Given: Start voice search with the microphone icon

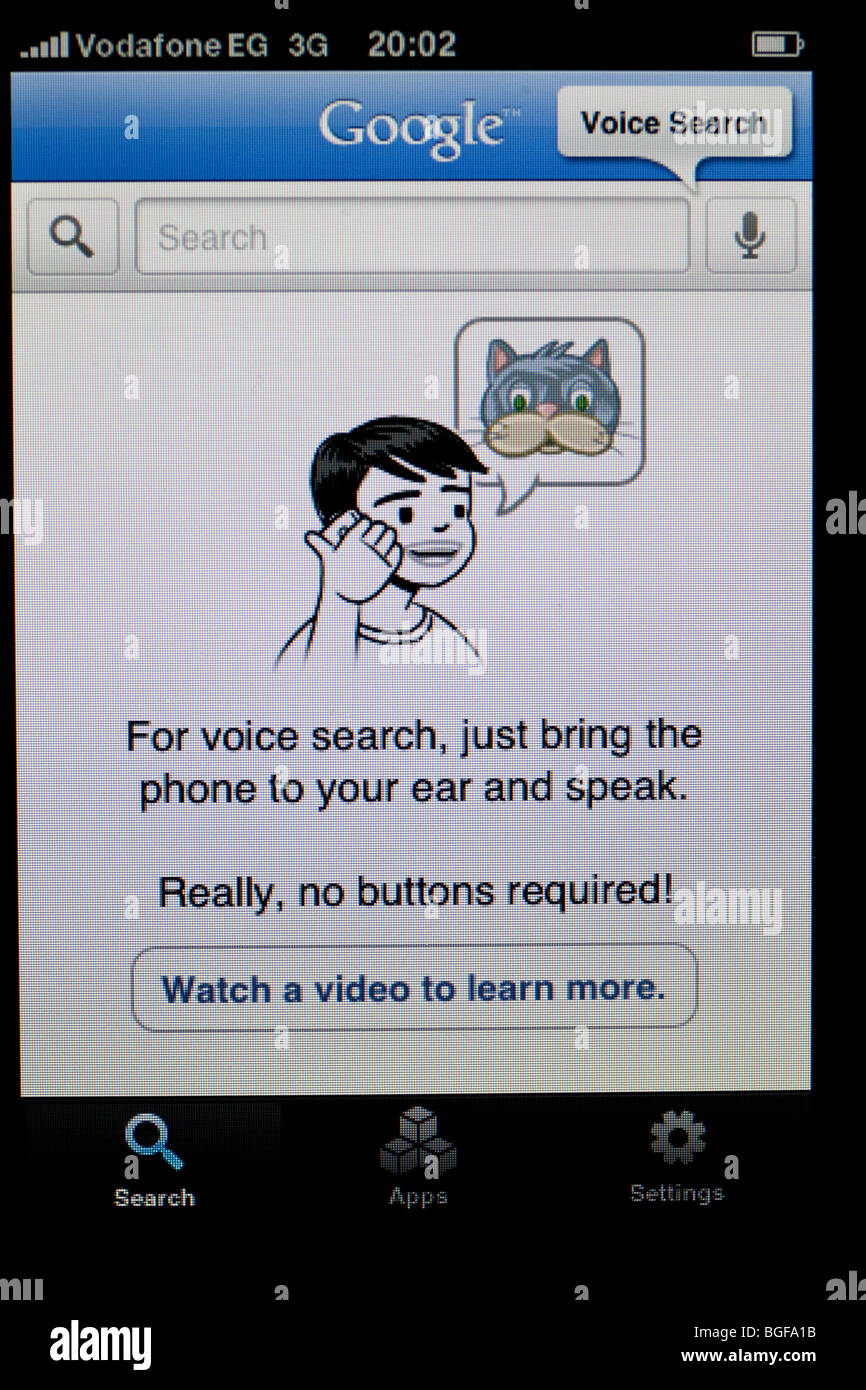Looking at the screenshot, I should coord(751,236).
